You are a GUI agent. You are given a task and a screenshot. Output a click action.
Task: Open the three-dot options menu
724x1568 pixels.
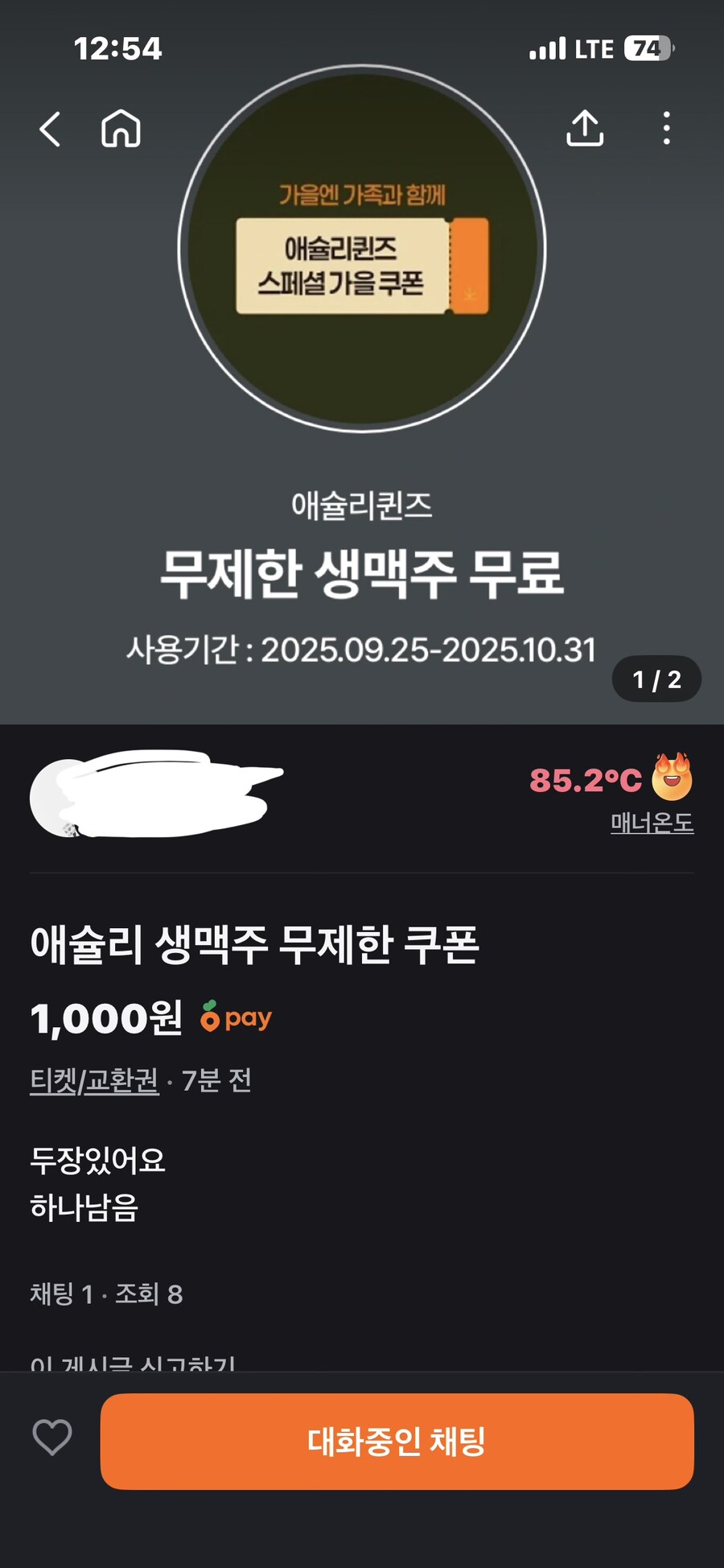tap(666, 129)
